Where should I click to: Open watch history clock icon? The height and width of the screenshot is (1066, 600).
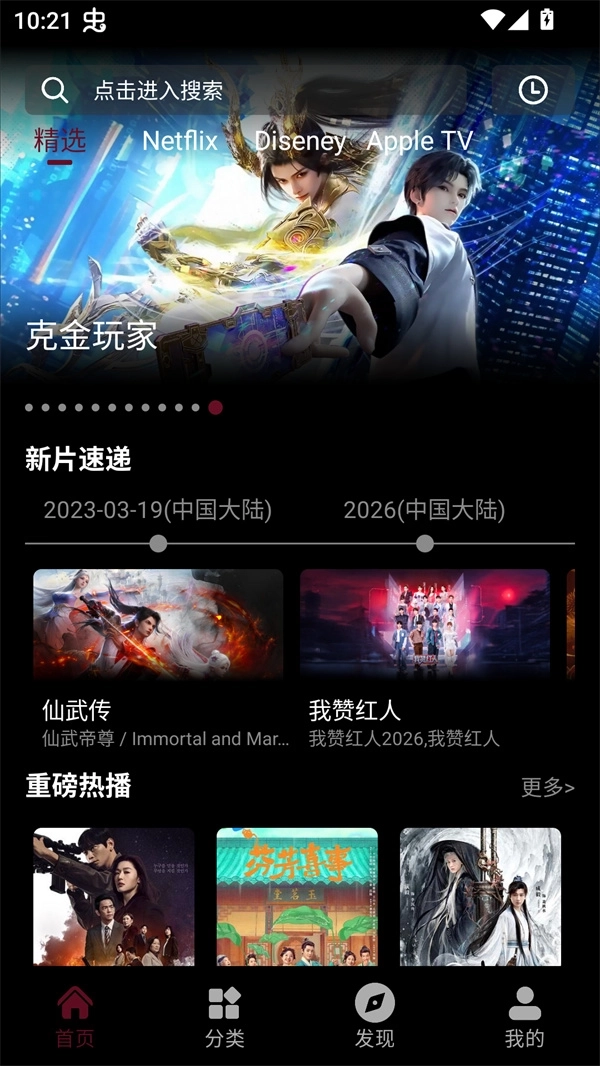(x=533, y=91)
